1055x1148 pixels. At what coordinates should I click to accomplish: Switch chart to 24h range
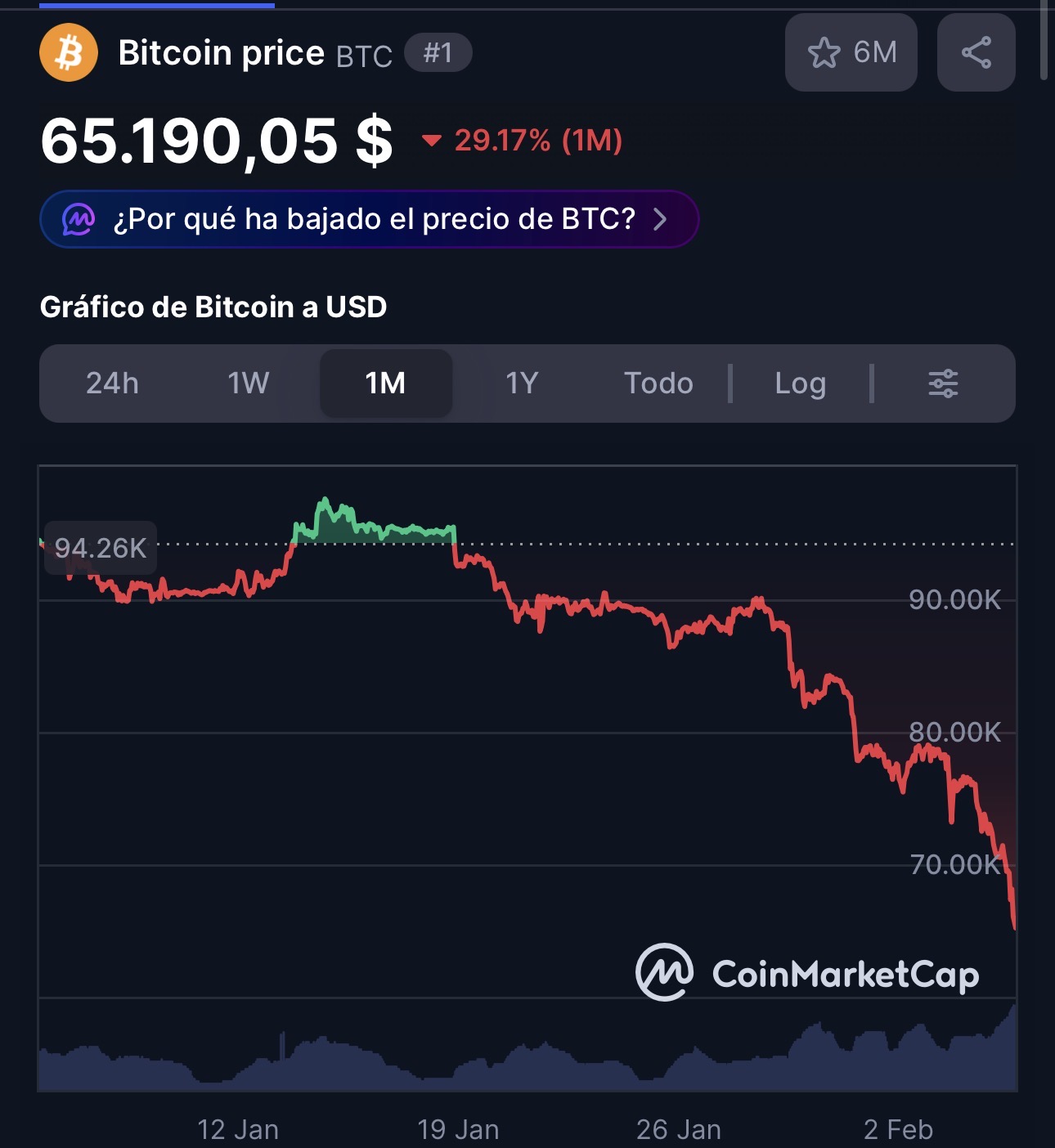click(x=112, y=383)
